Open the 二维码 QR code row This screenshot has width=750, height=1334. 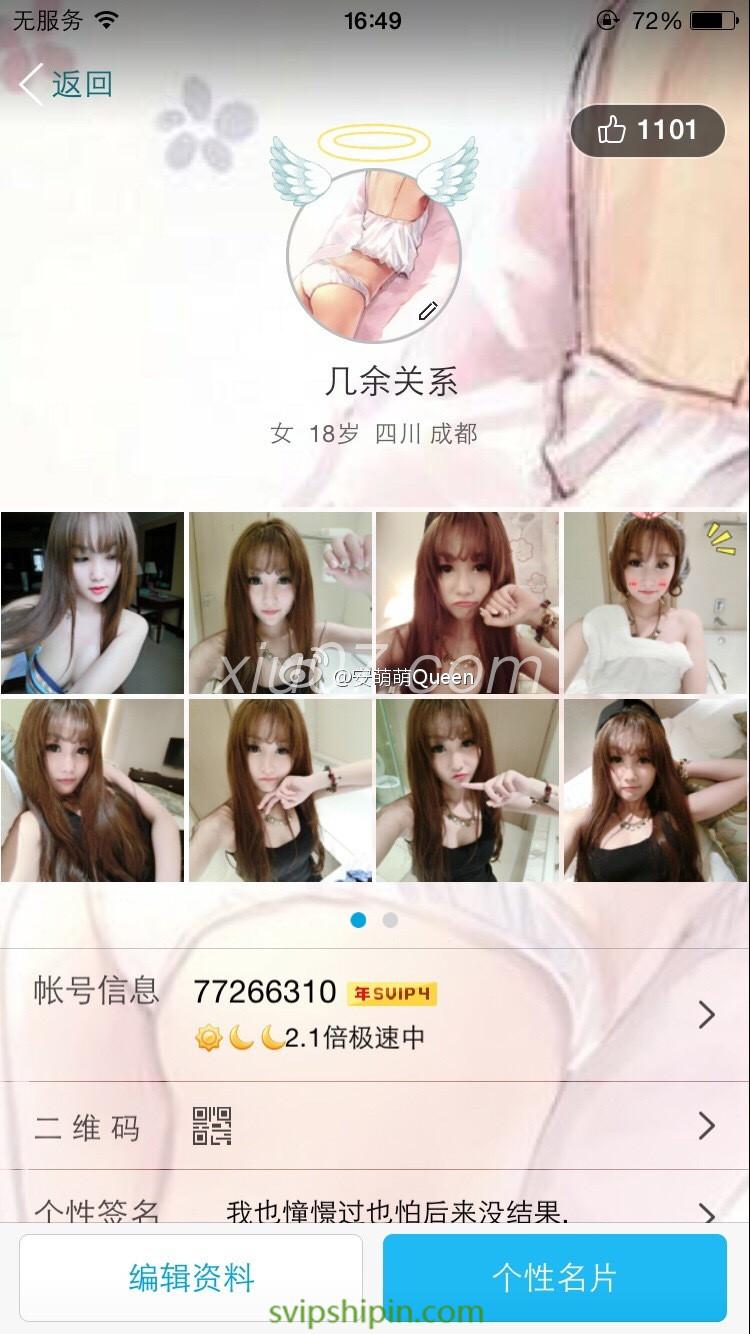(374, 1126)
